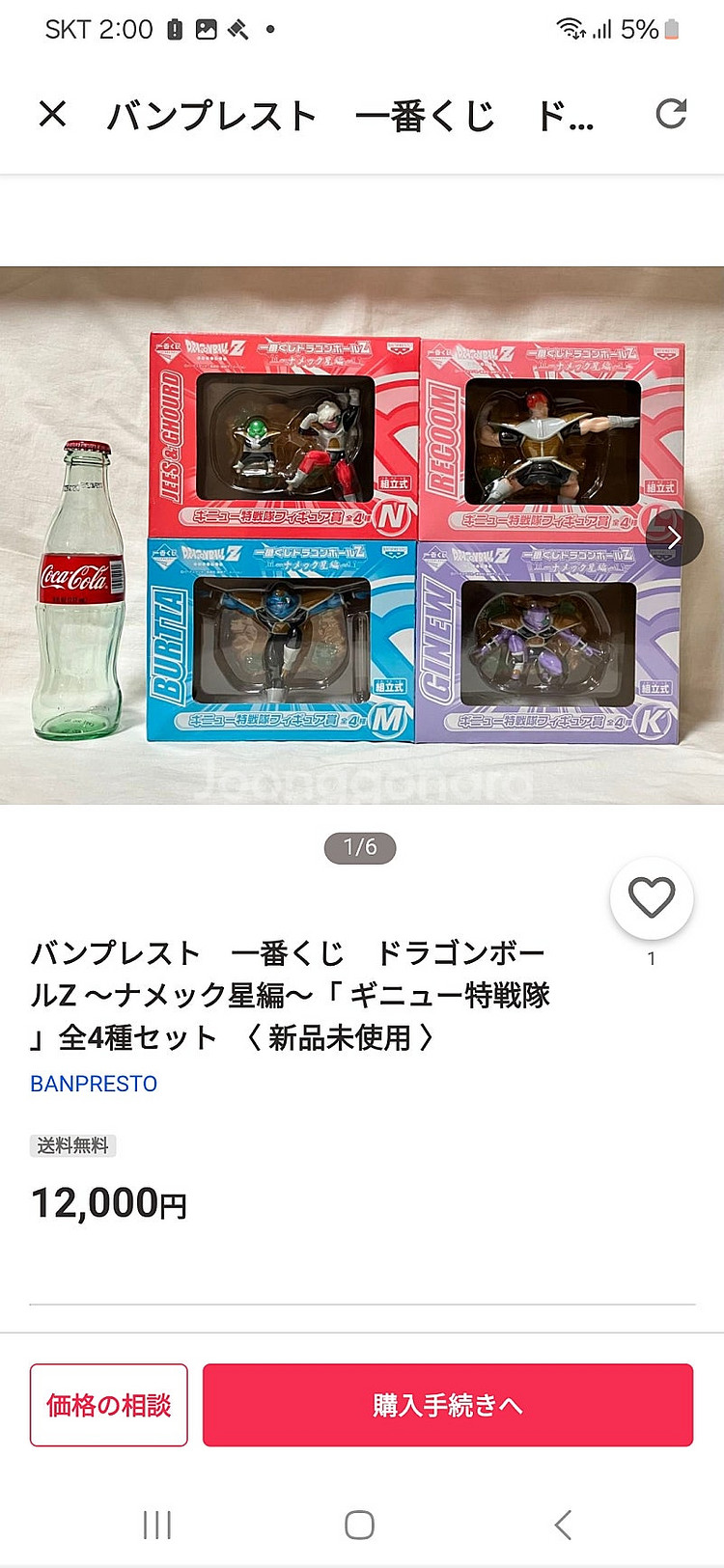Viewport: 724px width, 1568px height.
Task: Go back using system back button
Action: coord(564,1525)
